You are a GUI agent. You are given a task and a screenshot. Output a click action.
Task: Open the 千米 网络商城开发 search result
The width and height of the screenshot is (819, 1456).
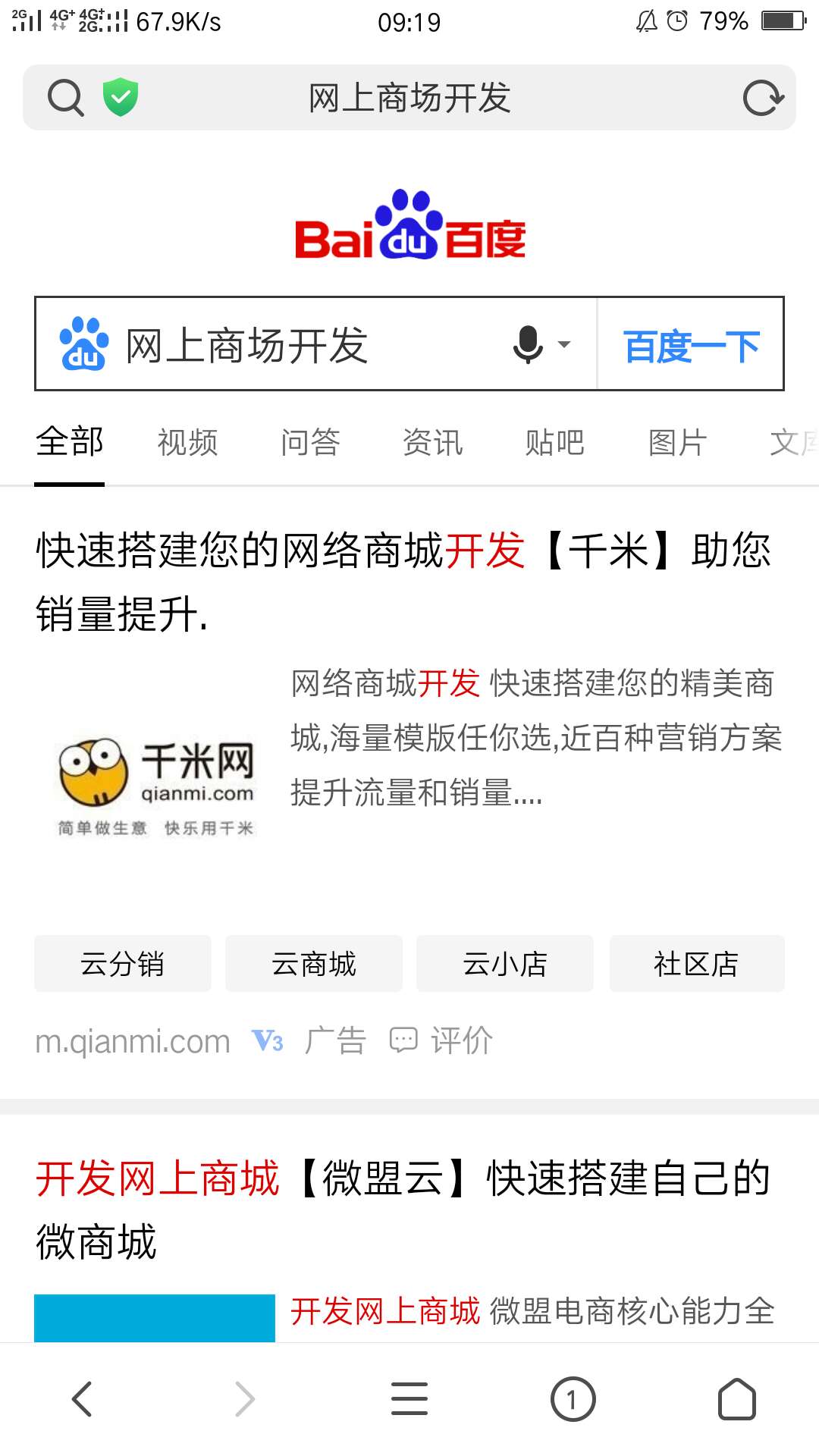[x=402, y=581]
